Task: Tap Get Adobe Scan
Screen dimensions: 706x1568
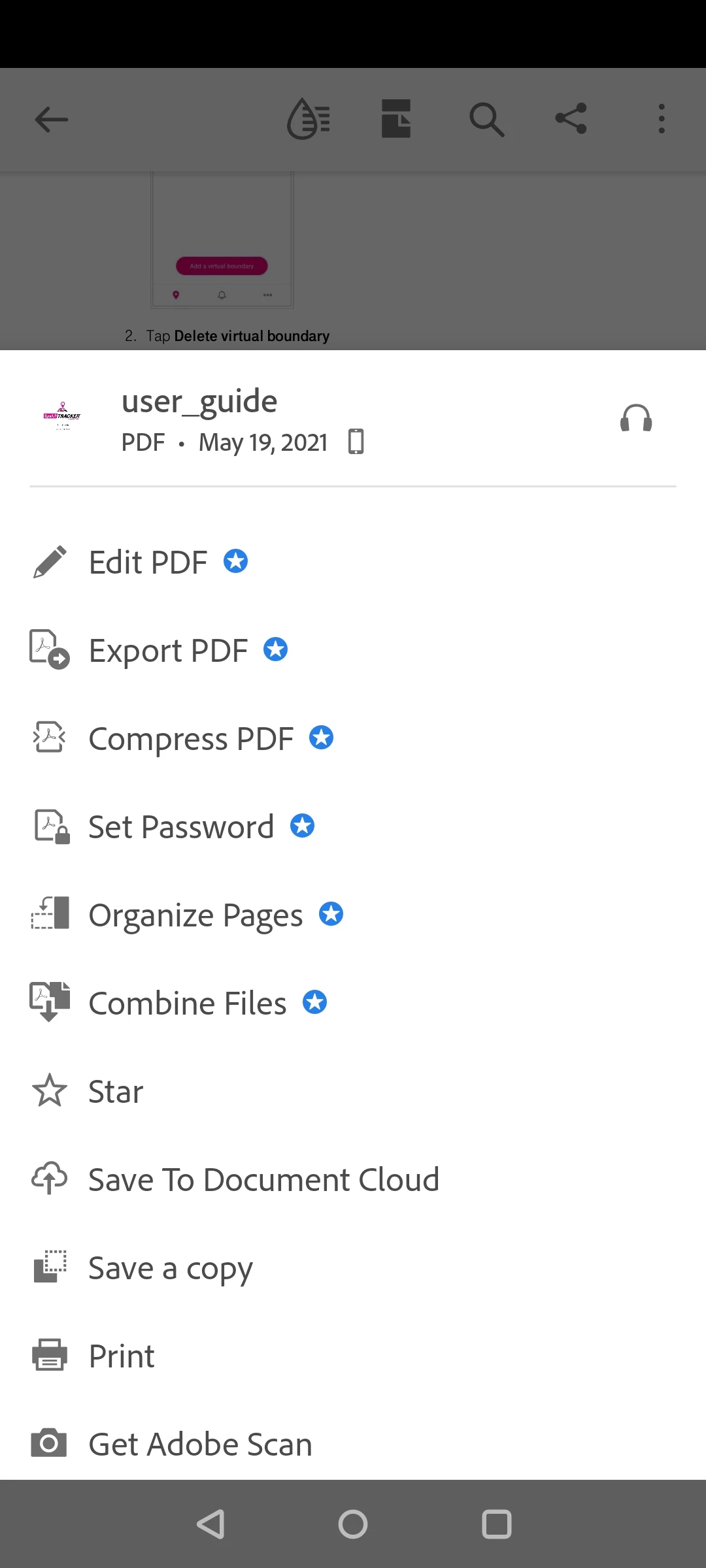Action: click(200, 1445)
